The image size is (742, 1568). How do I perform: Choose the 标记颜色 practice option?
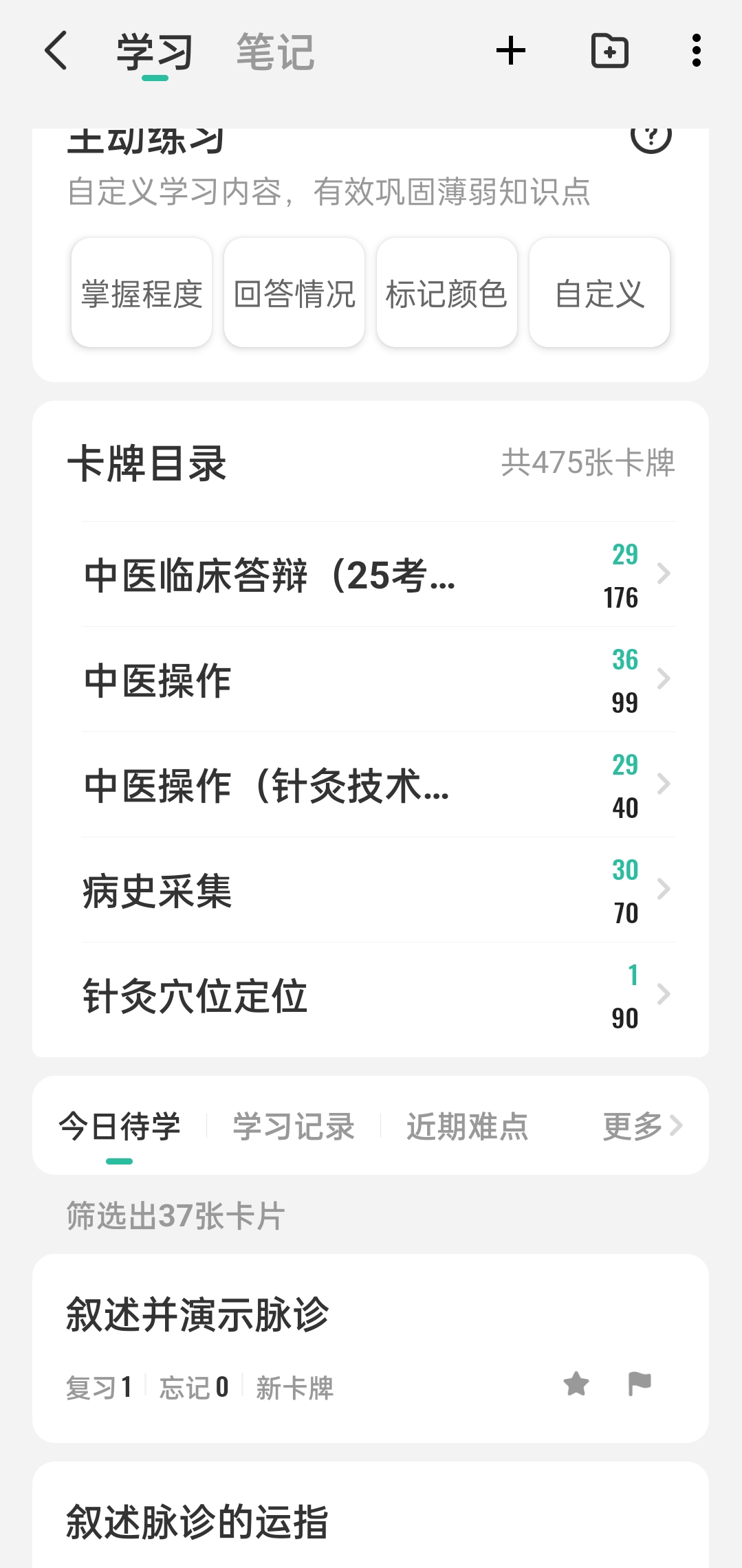[x=447, y=293]
